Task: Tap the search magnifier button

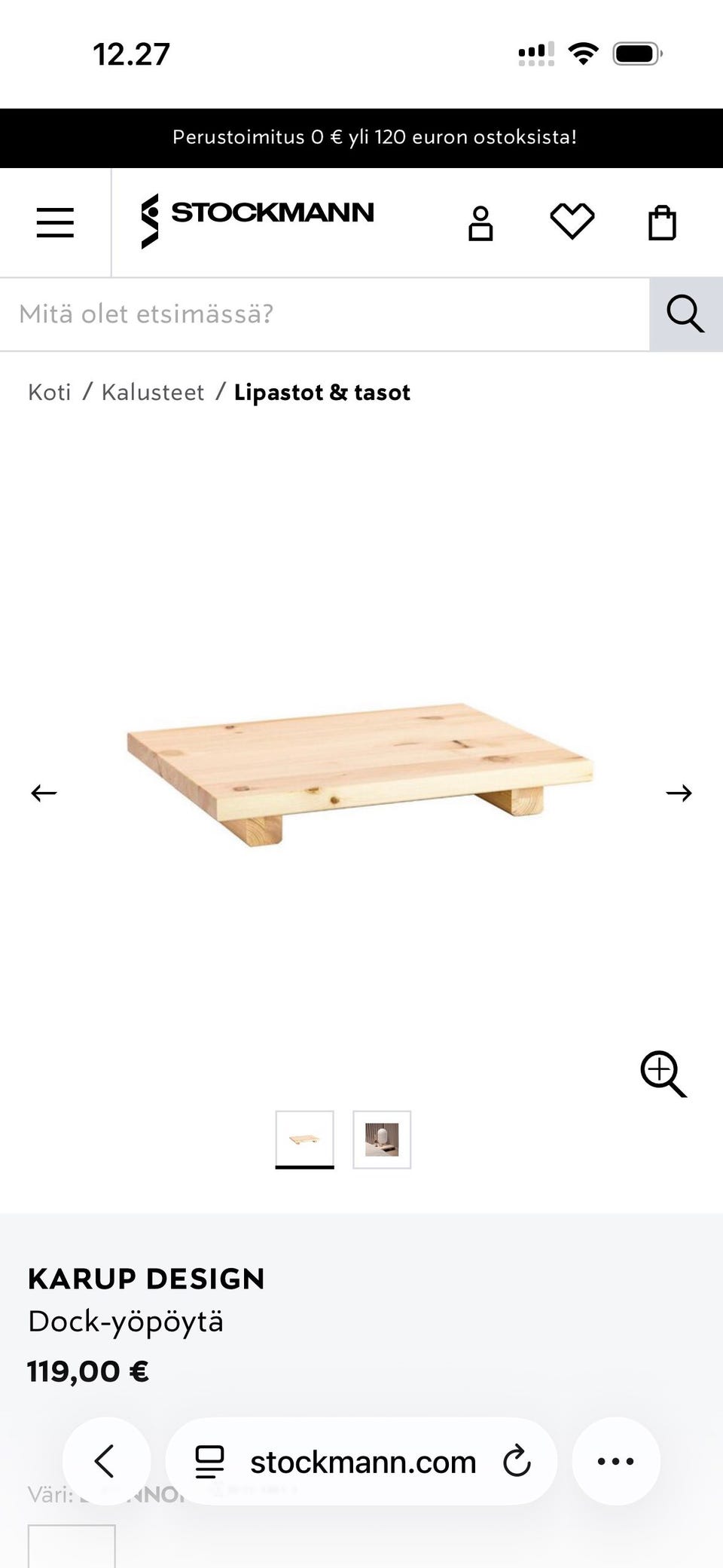Action: [685, 314]
